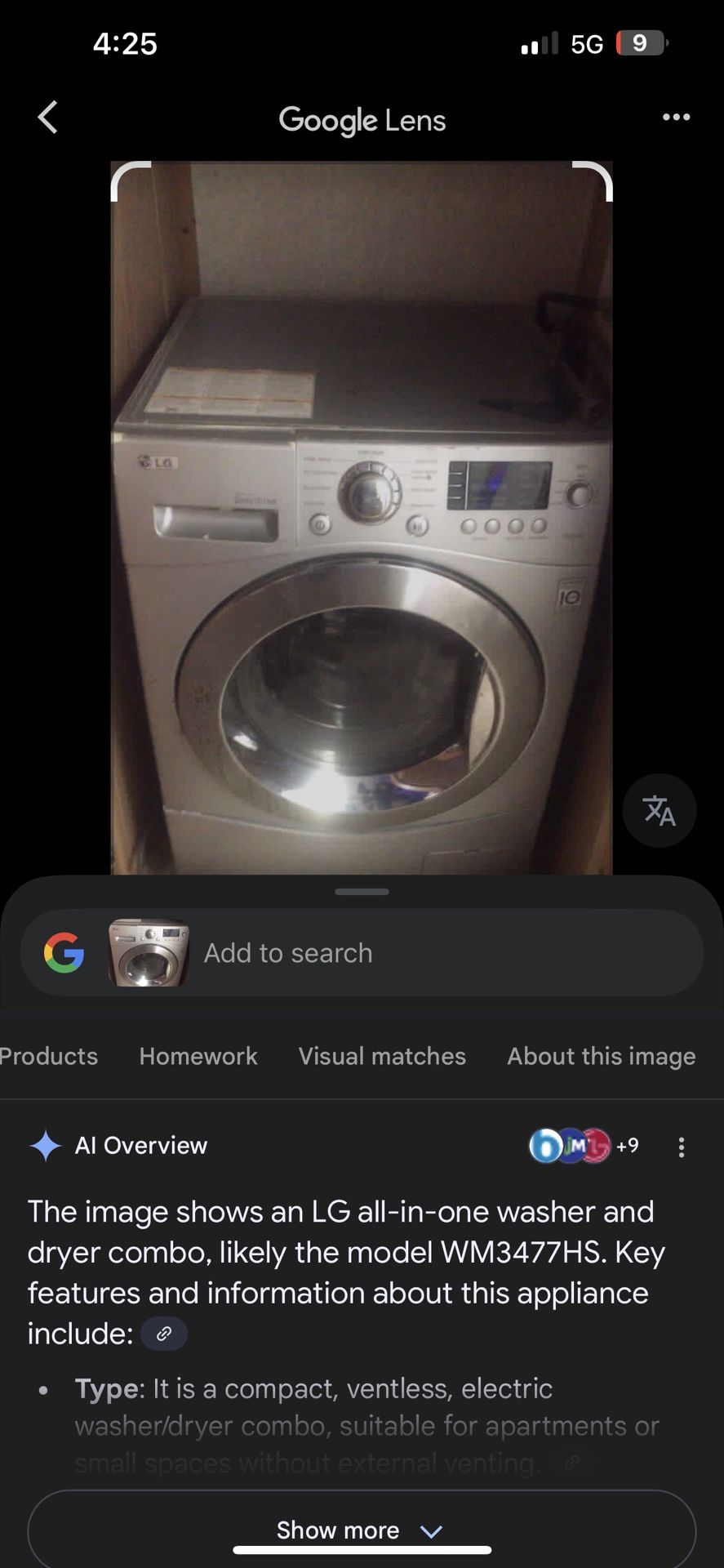Tap the washer thumbnail in search bar
724x1568 pixels.
(148, 952)
